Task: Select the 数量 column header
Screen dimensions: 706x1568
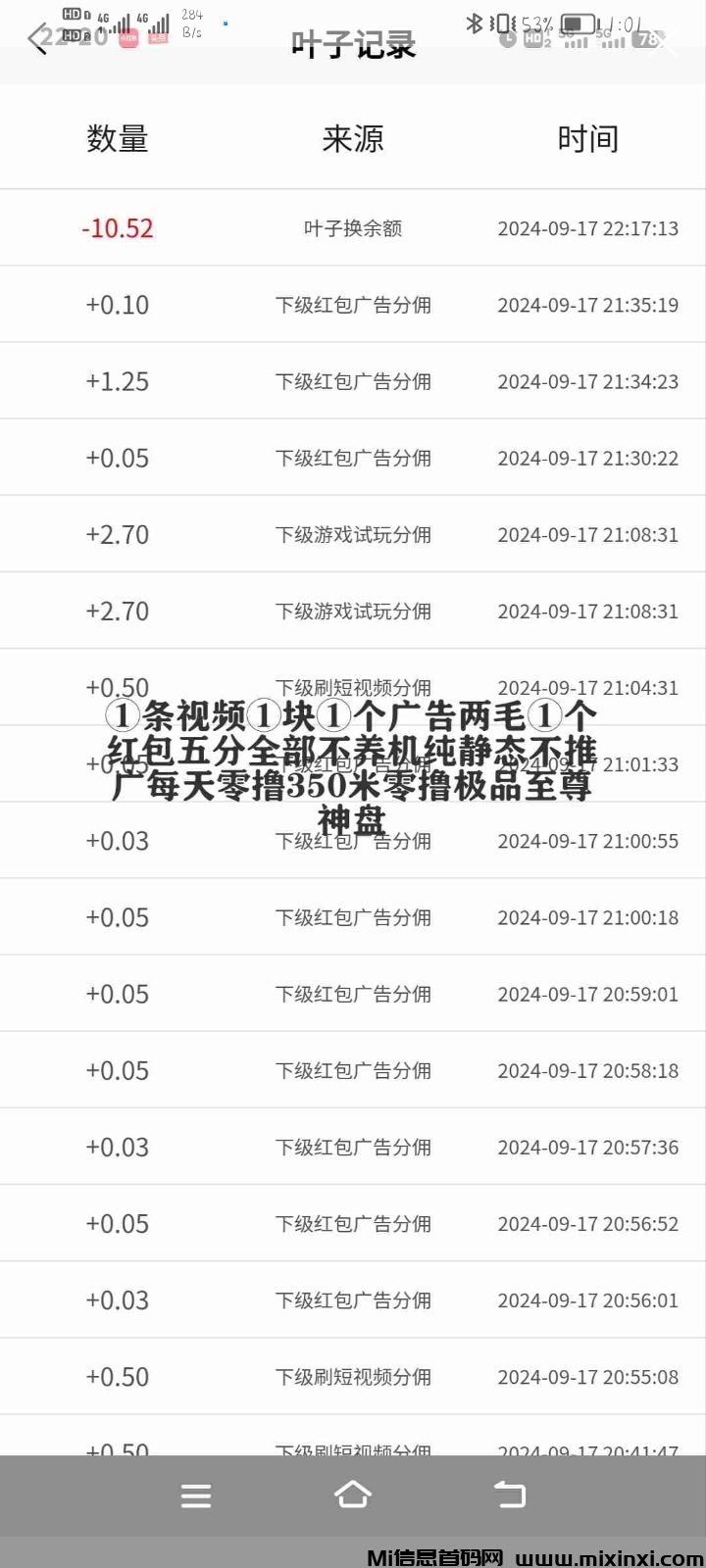Action: coord(117,139)
